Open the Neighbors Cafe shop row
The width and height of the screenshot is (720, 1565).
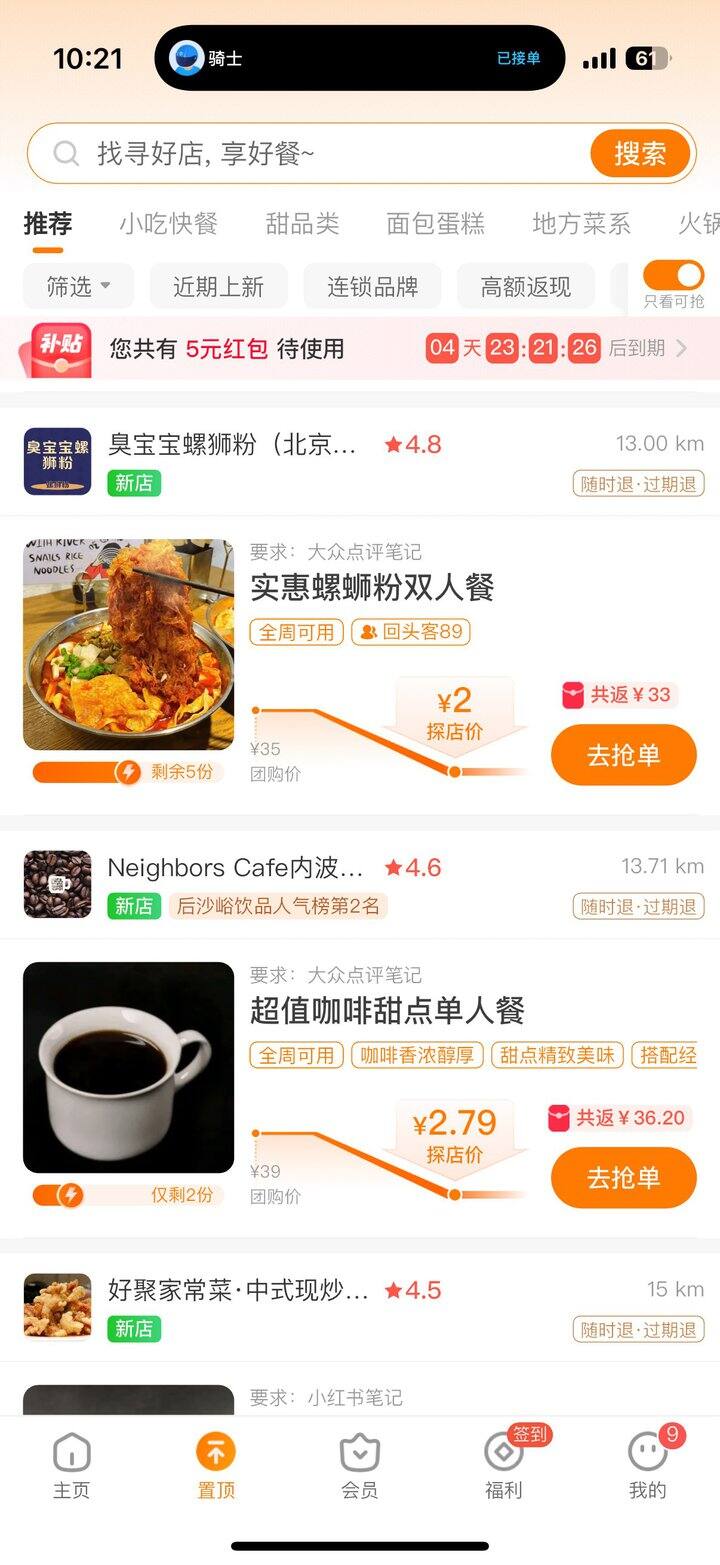(360, 885)
